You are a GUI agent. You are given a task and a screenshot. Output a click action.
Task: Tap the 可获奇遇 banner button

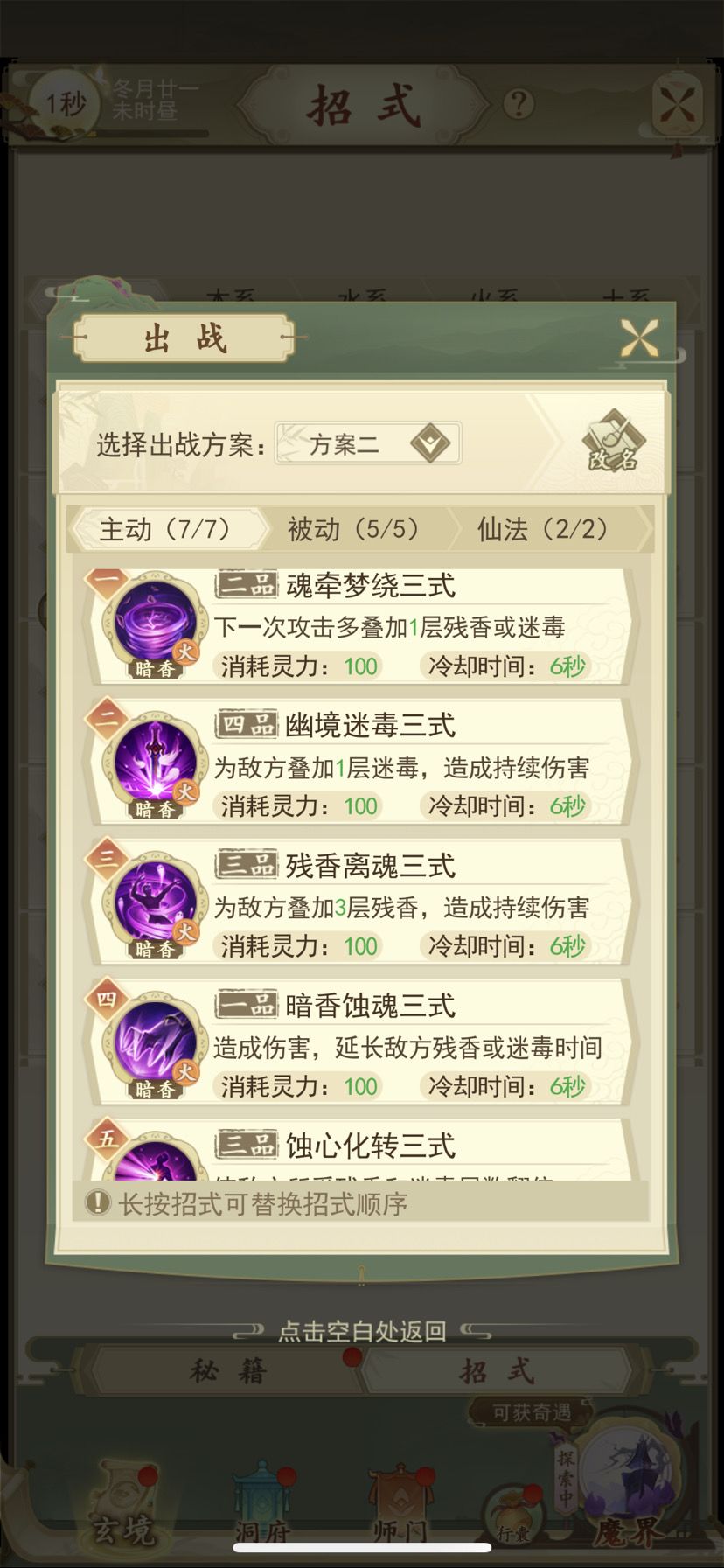532,1411
